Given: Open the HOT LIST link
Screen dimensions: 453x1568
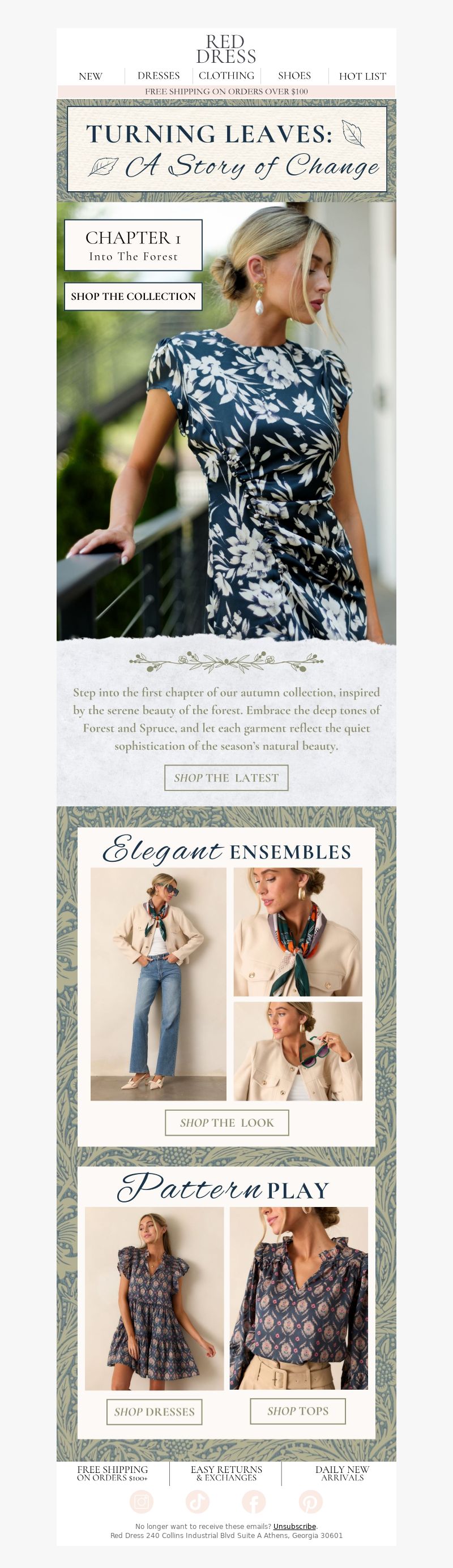Looking at the screenshot, I should tap(362, 76).
